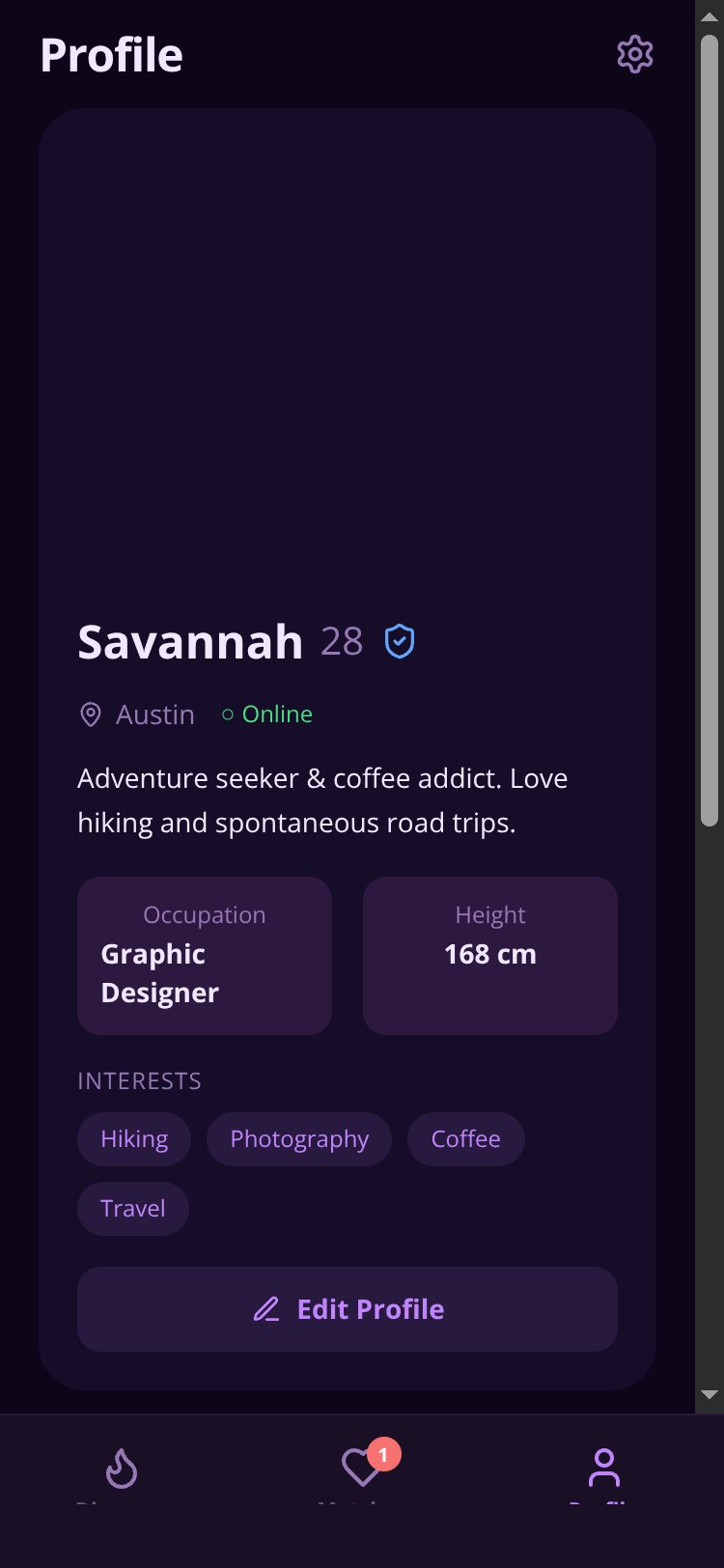Tap the Edit Profile button
The width and height of the screenshot is (724, 1568).
pyautogui.click(x=348, y=1309)
